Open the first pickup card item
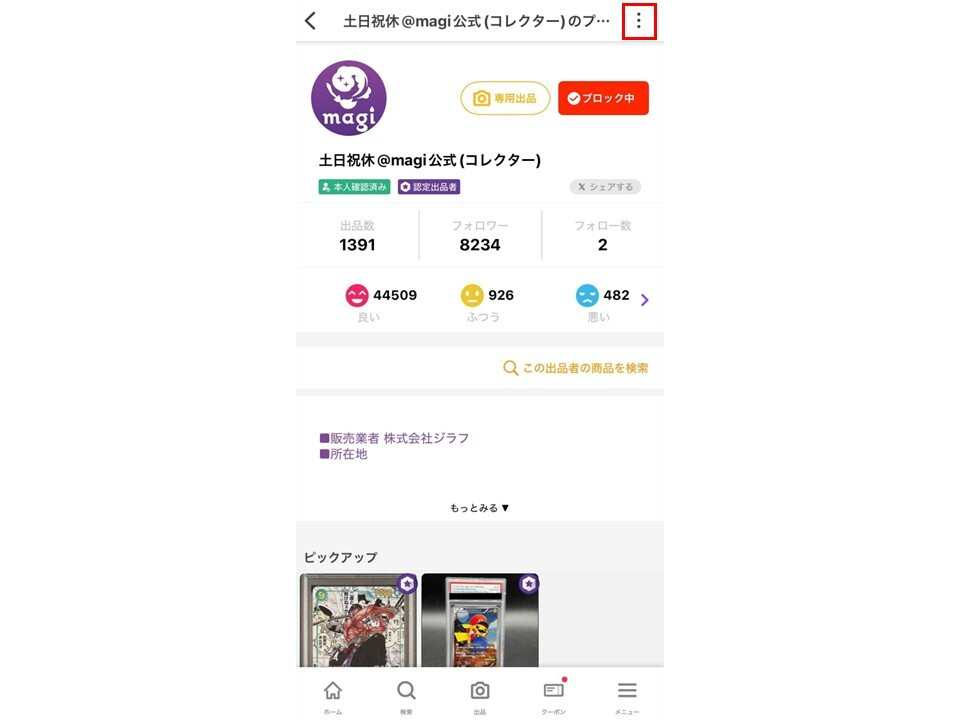Image resolution: width=960 pixels, height=720 pixels. tap(359, 620)
